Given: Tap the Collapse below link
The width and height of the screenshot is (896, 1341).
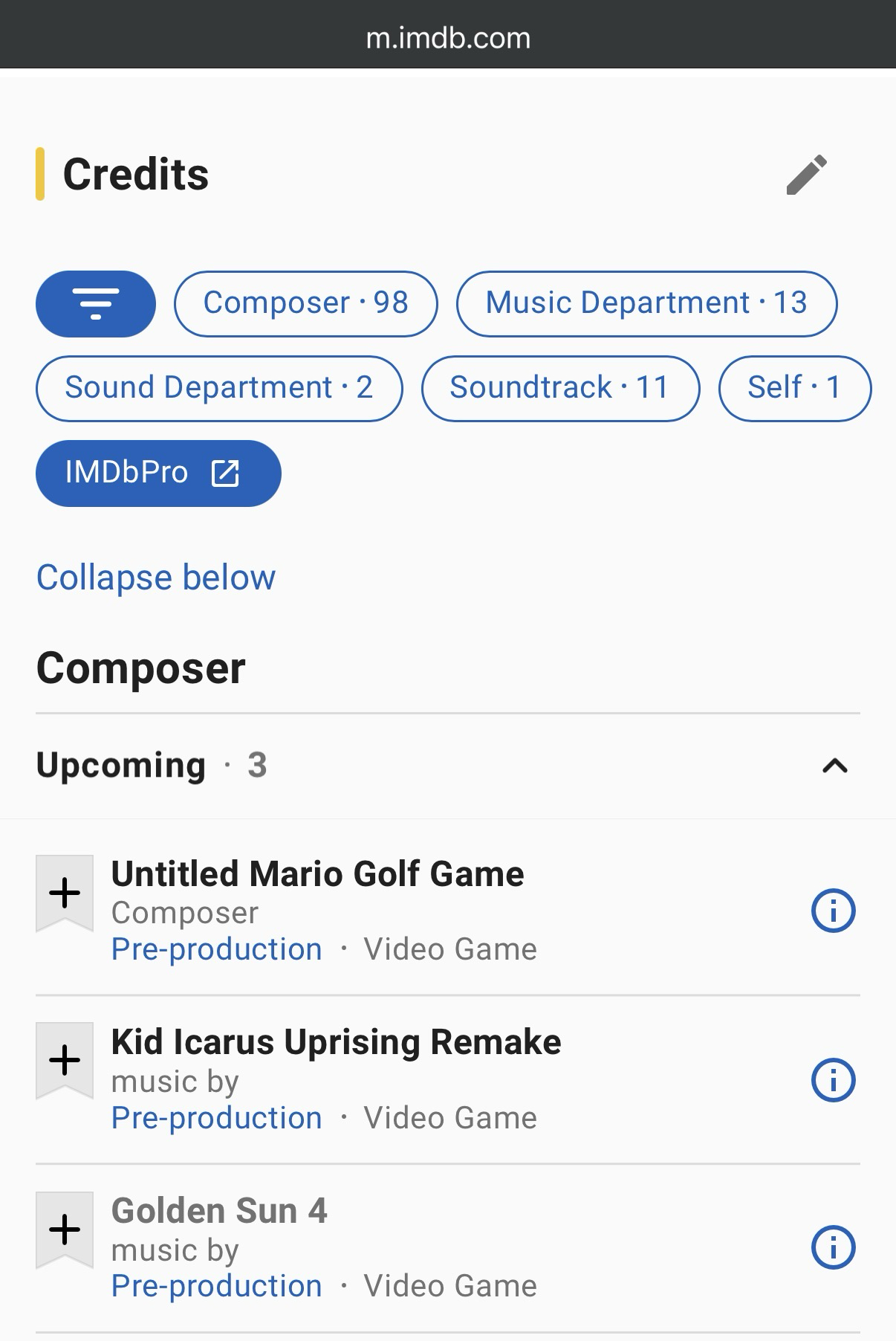Looking at the screenshot, I should pos(156,578).
